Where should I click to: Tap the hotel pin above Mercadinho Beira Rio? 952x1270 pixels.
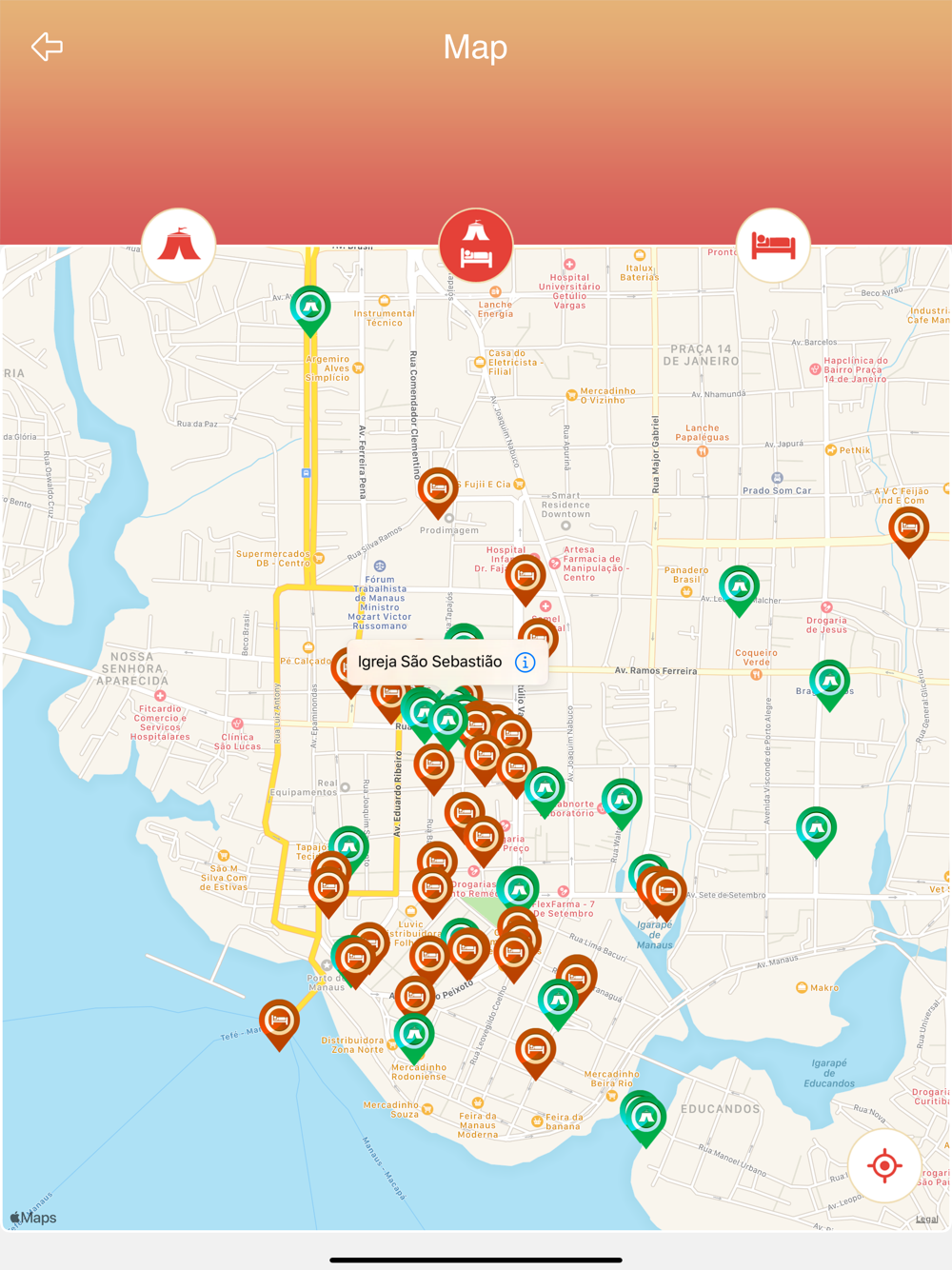[x=535, y=1053]
